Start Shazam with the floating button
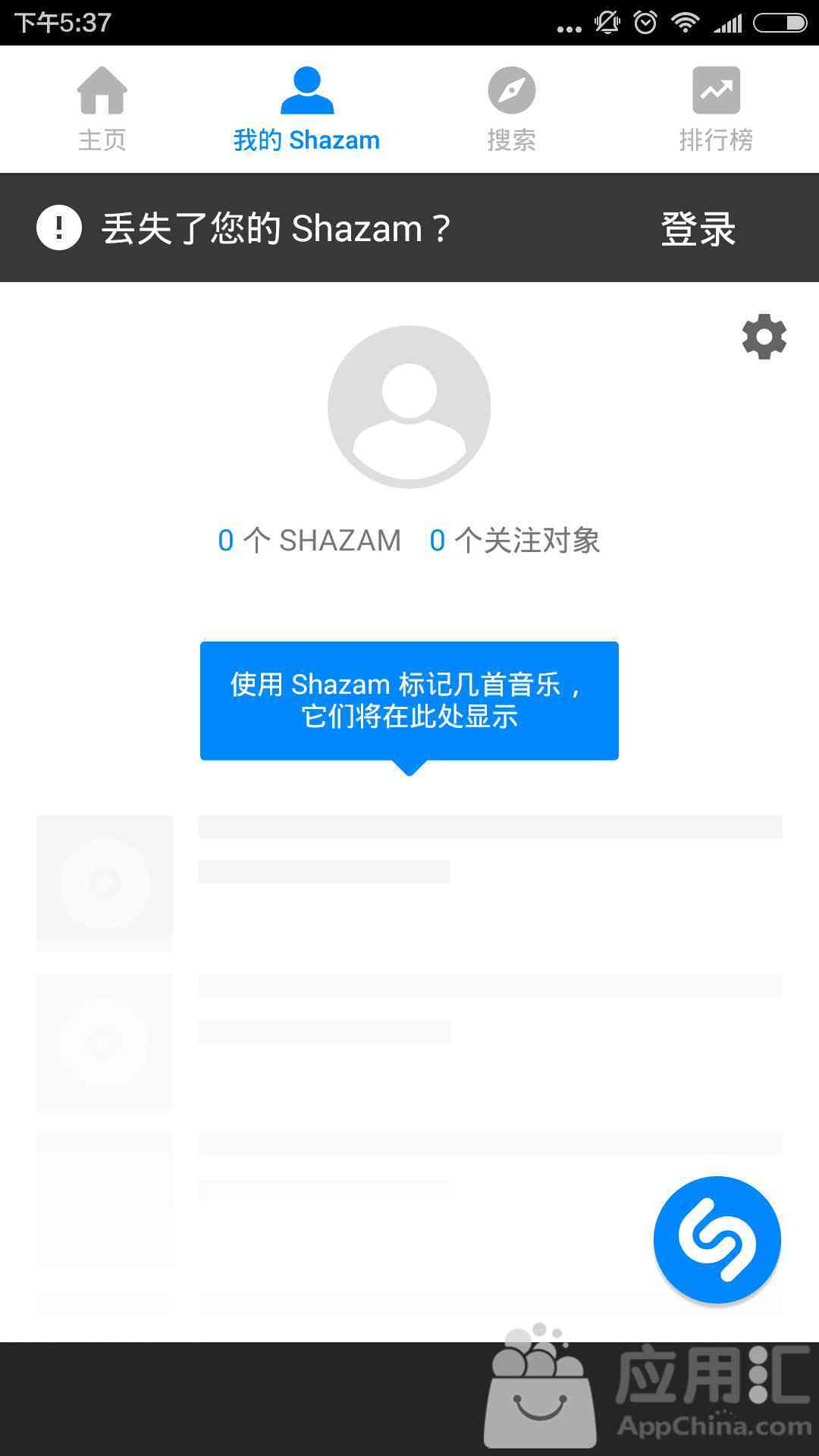Image resolution: width=819 pixels, height=1456 pixels. pos(717,1240)
